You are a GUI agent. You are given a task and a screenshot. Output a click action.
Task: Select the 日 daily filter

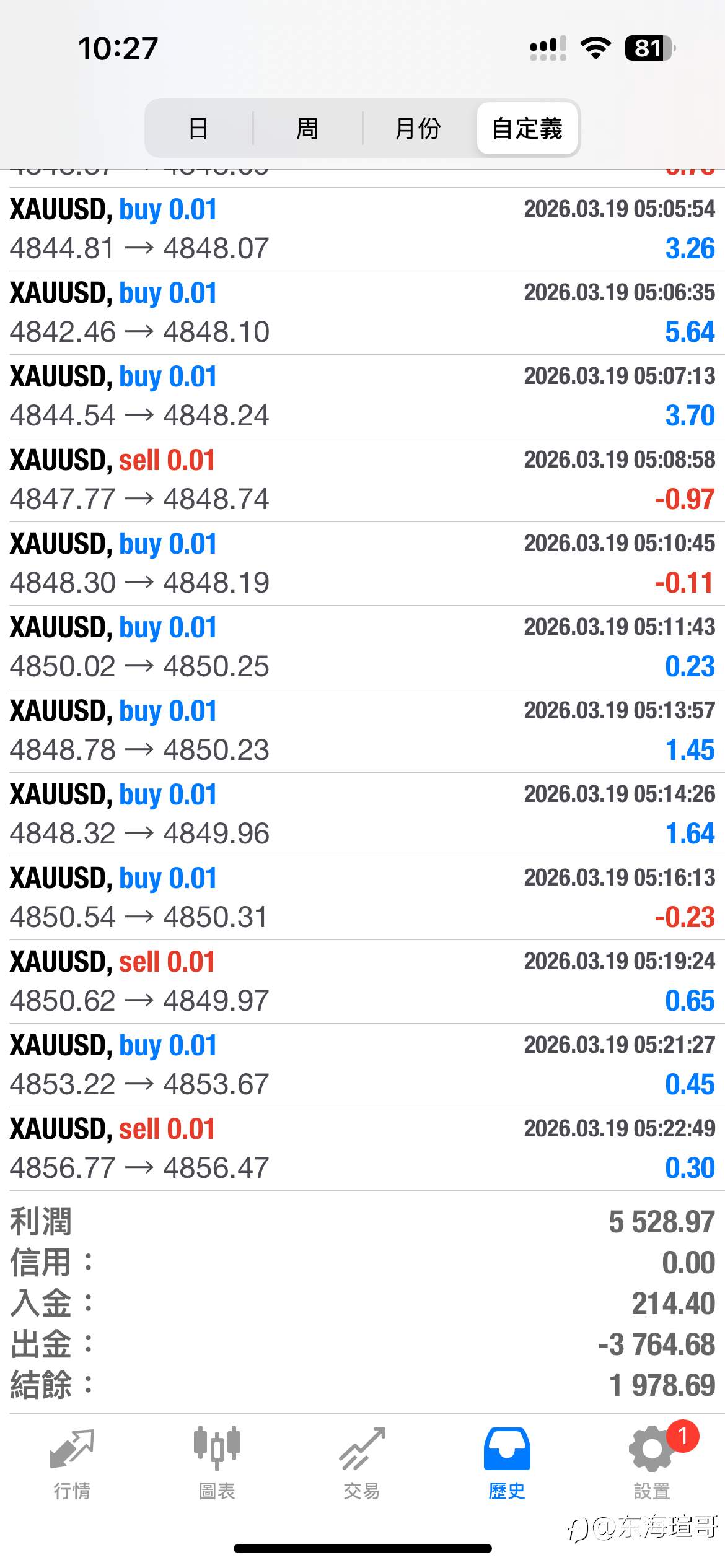coord(197,129)
